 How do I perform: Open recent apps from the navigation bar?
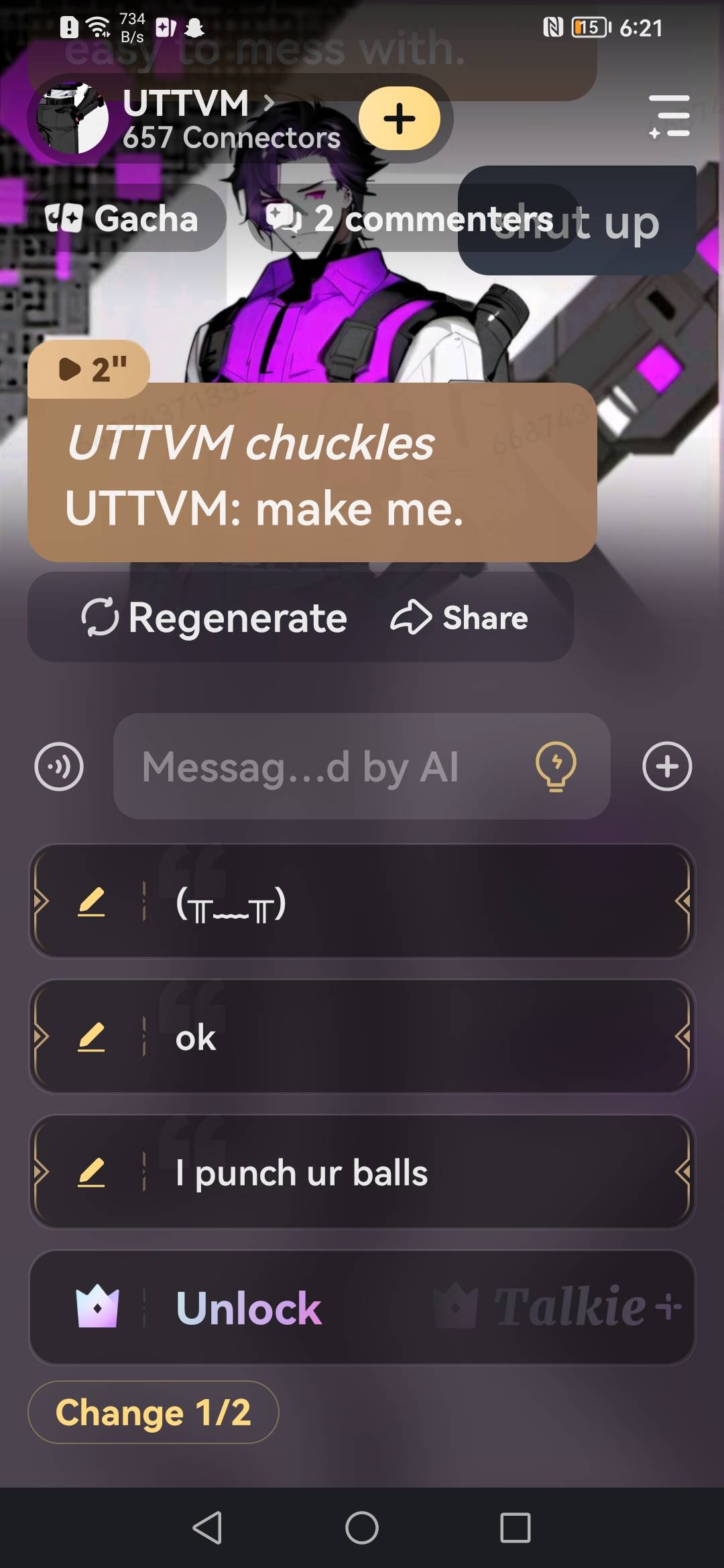[516, 1528]
